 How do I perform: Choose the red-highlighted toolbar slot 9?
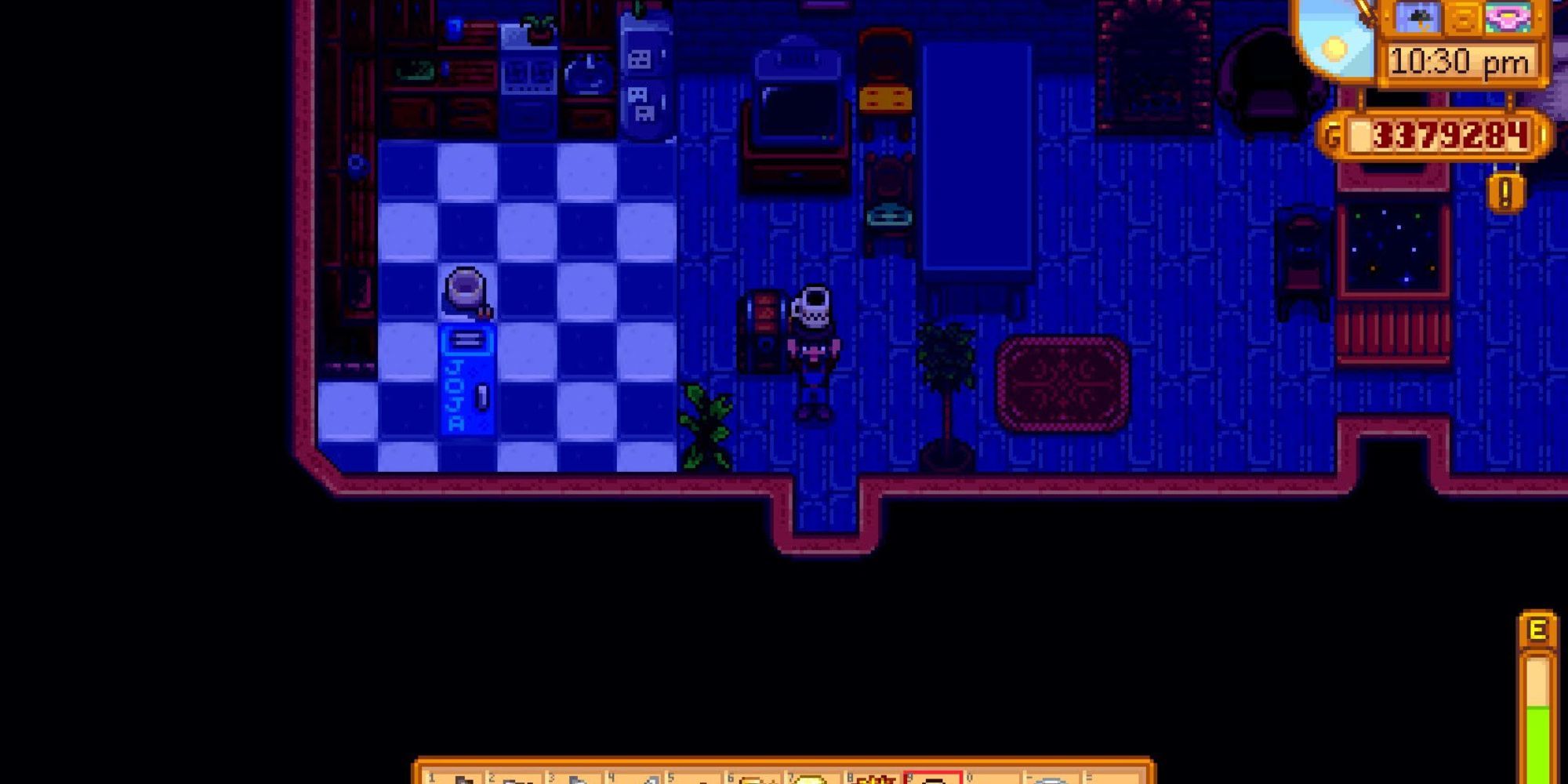click(x=934, y=778)
